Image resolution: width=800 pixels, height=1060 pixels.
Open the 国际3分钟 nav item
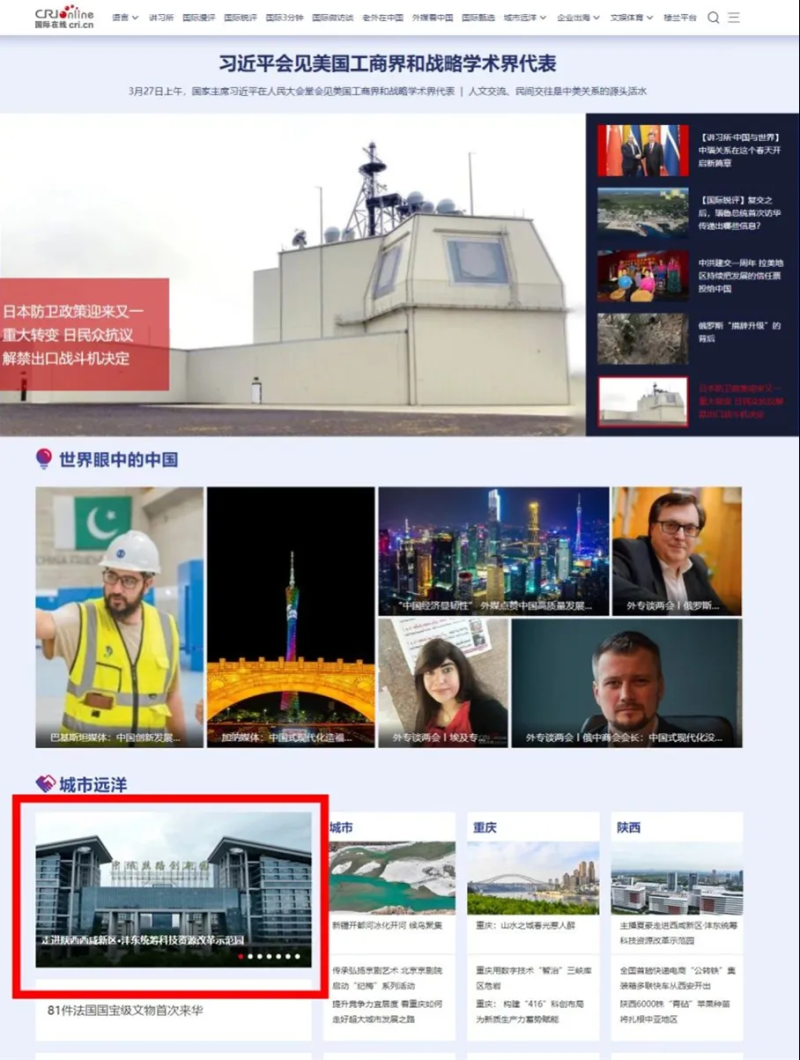point(285,18)
